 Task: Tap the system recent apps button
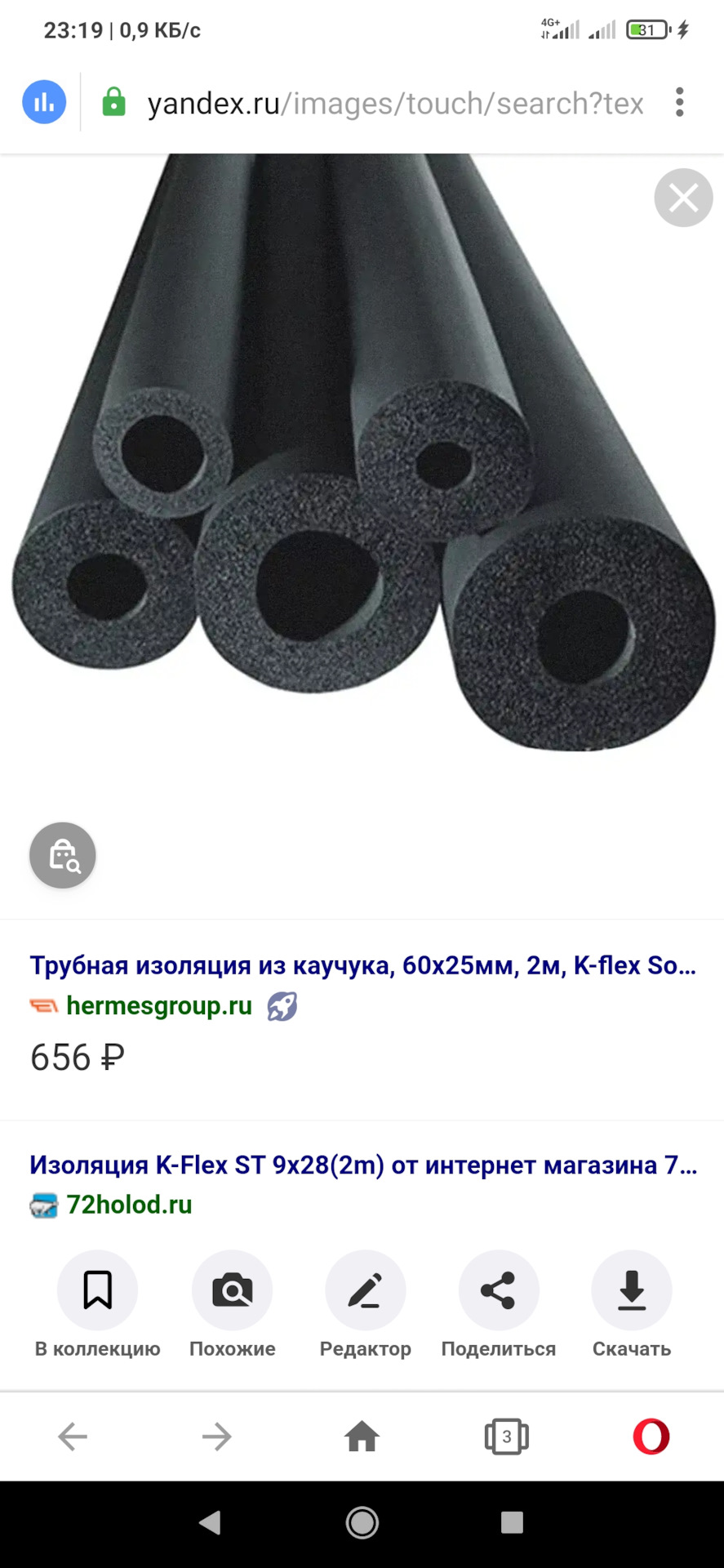click(x=512, y=1522)
